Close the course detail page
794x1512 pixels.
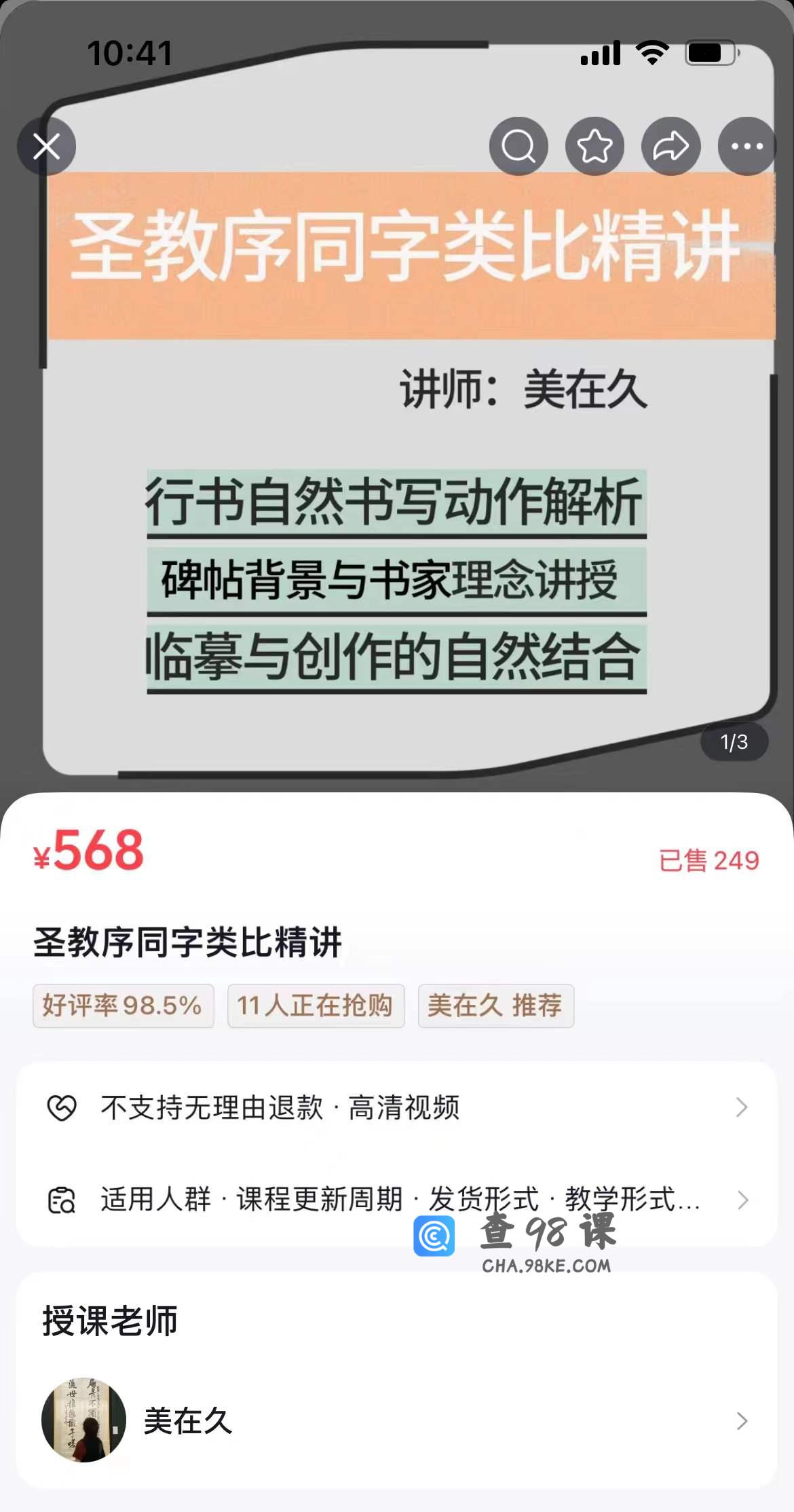click(46, 146)
